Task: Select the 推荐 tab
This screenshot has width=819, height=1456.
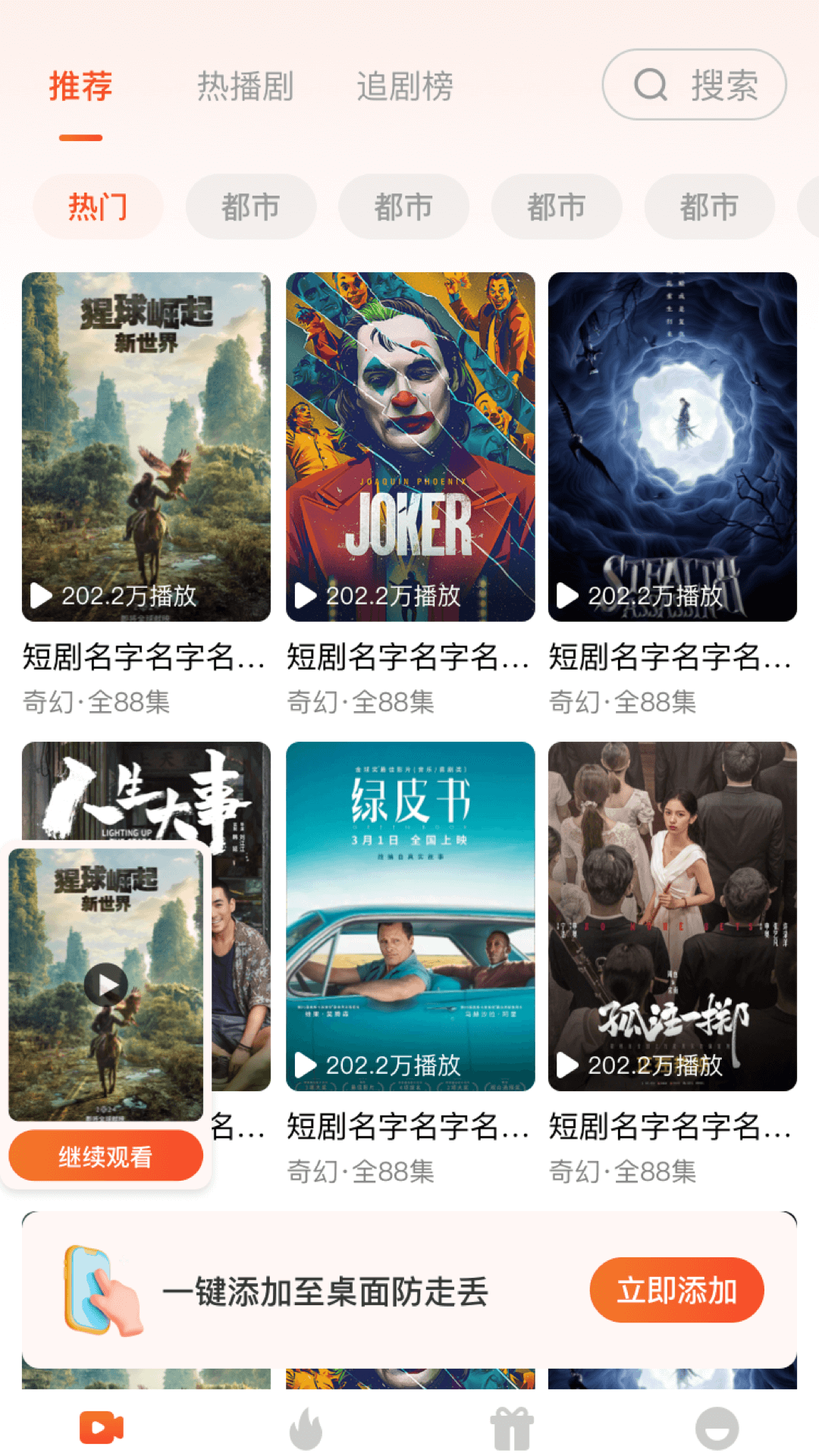Action: tap(80, 86)
